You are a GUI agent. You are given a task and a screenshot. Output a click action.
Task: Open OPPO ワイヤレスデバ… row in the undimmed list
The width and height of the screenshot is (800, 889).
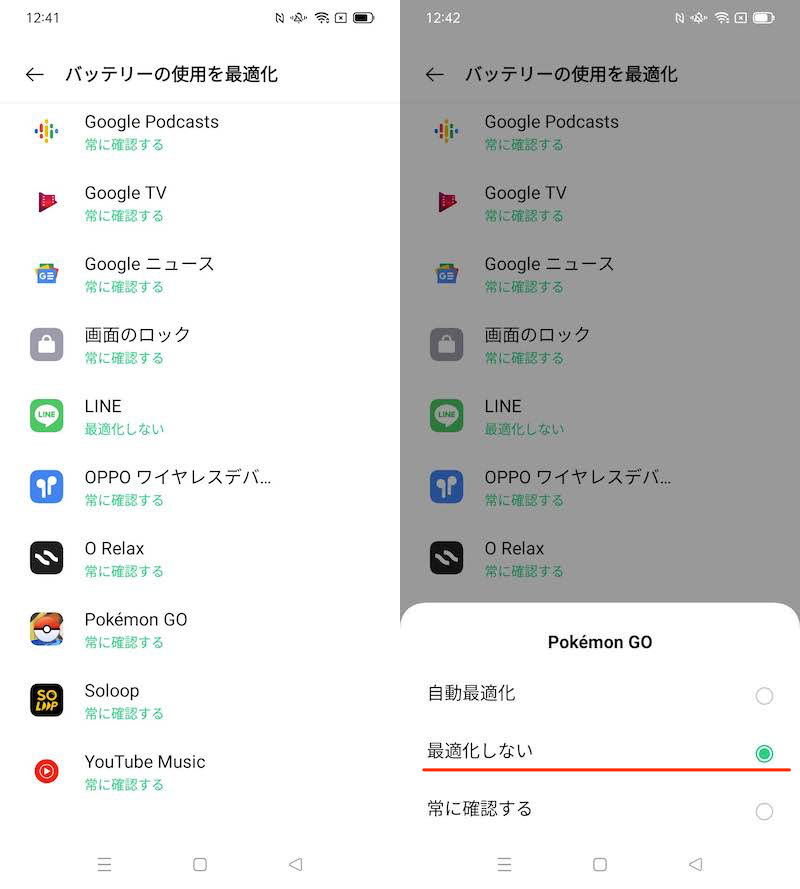[200, 487]
